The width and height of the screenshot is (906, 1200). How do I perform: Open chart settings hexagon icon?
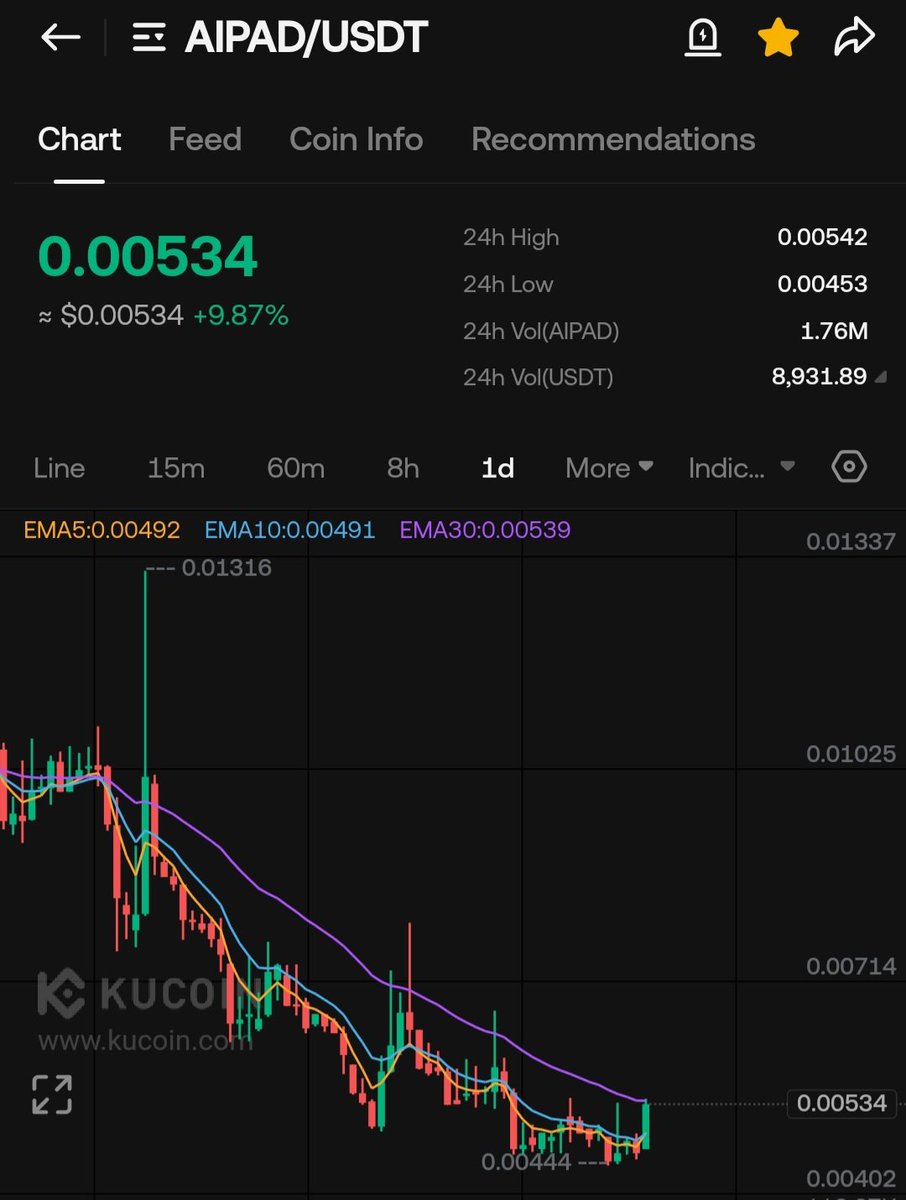pyautogui.click(x=849, y=467)
